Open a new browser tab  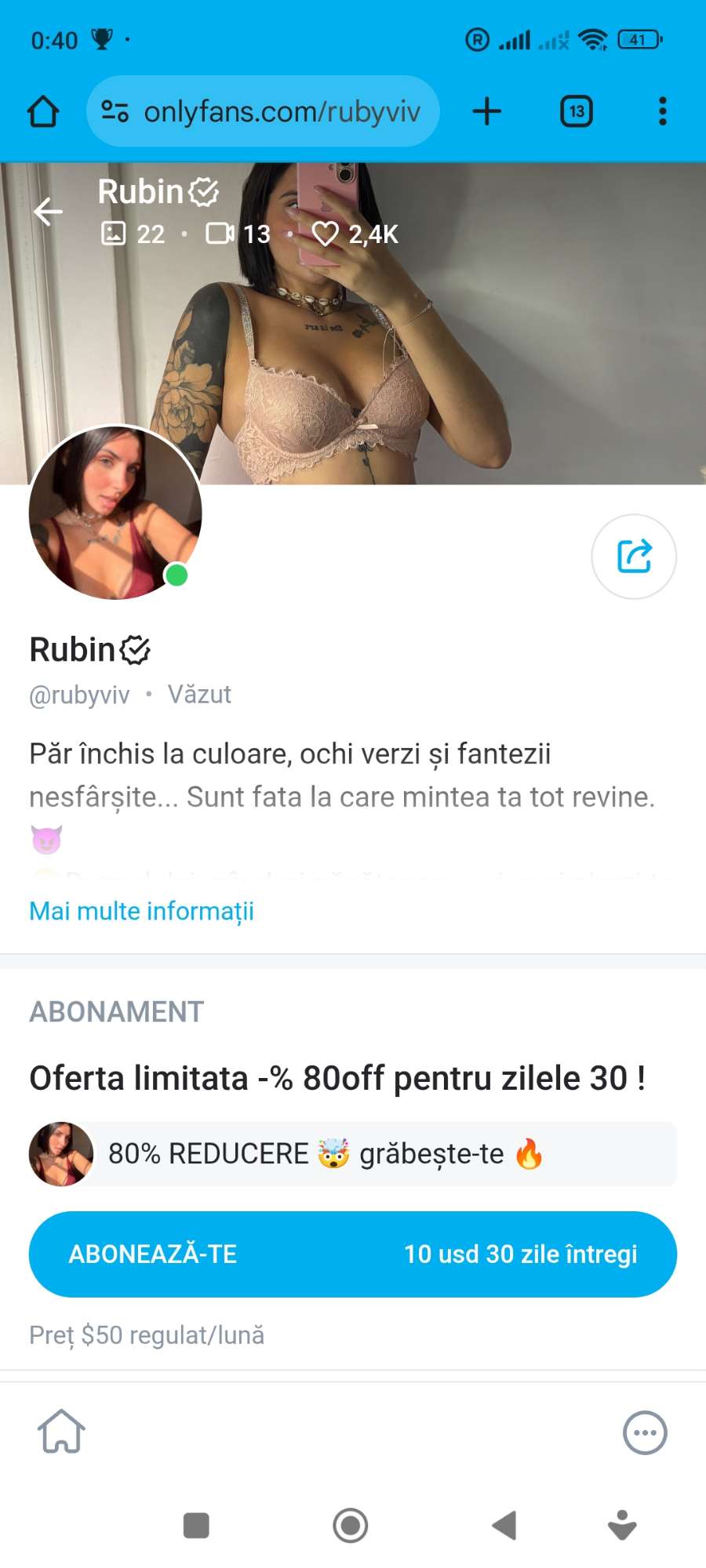tap(487, 111)
